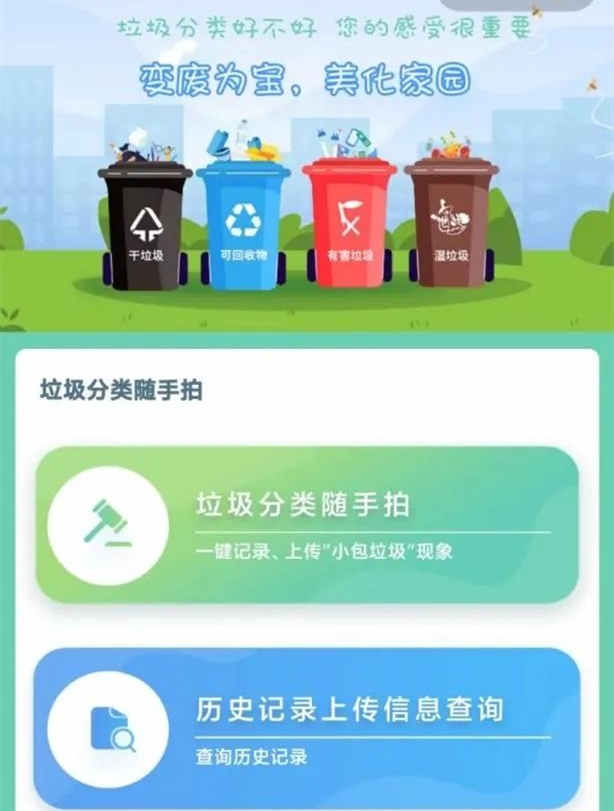Viewport: 614px width, 811px height.
Task: Open 历史记录上传信息查询 card
Action: pos(307,727)
